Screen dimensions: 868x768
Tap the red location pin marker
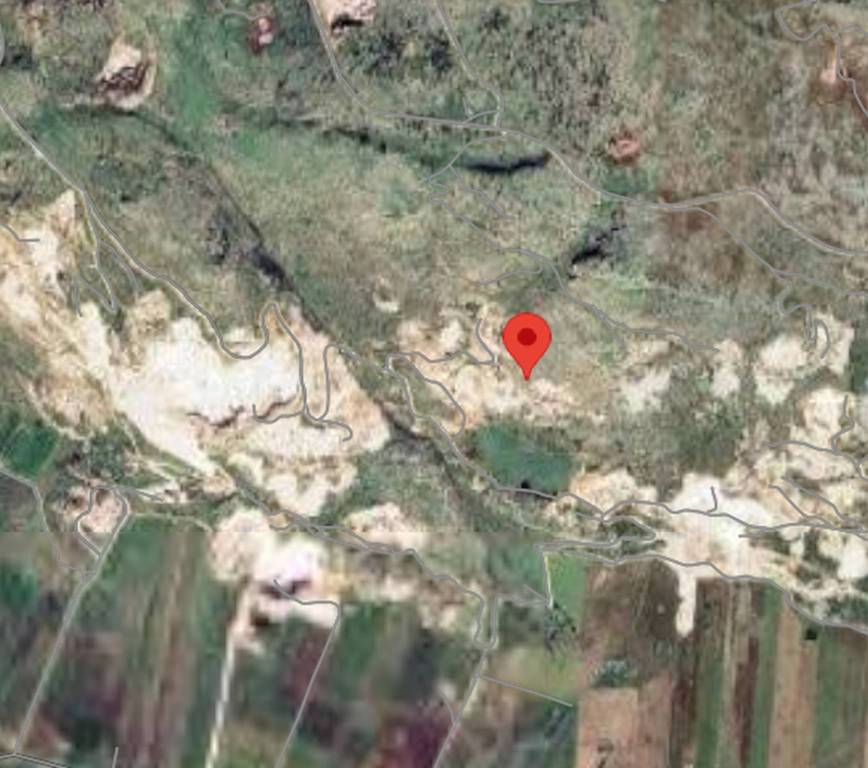pyautogui.click(x=526, y=340)
